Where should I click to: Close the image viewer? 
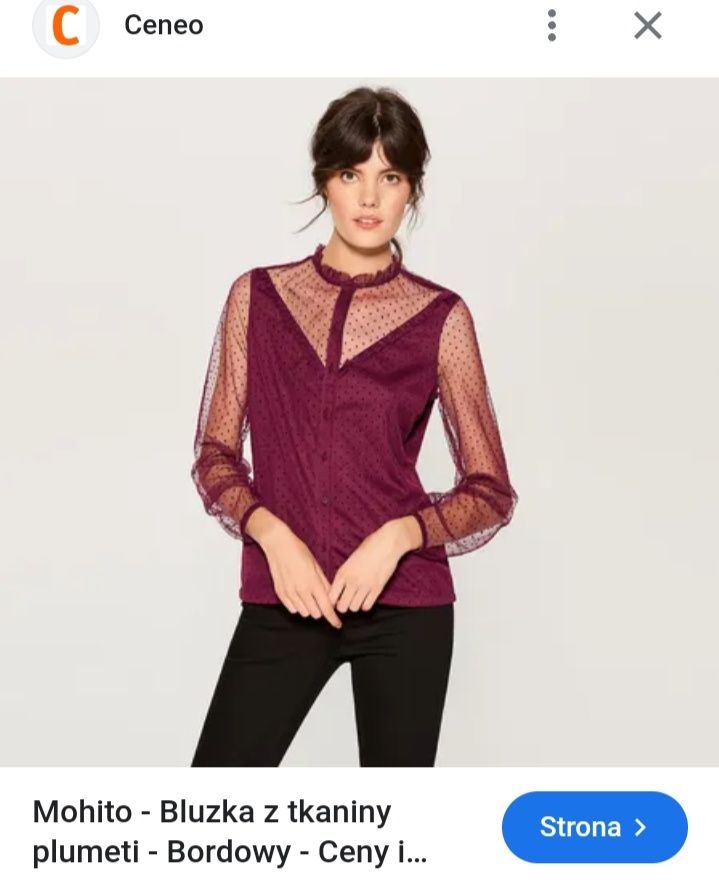pos(648,26)
